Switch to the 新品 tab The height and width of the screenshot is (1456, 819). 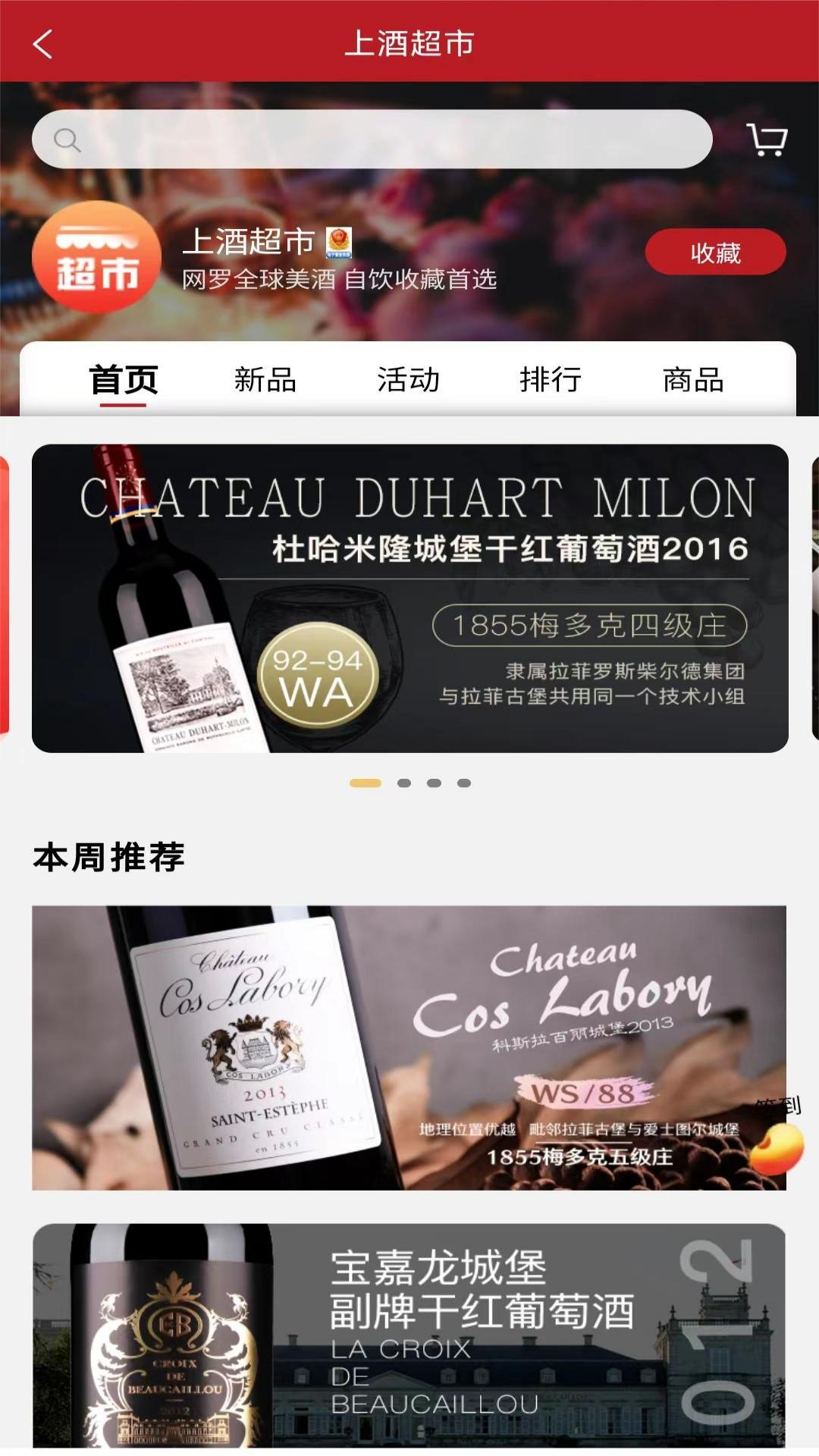pyautogui.click(x=265, y=380)
